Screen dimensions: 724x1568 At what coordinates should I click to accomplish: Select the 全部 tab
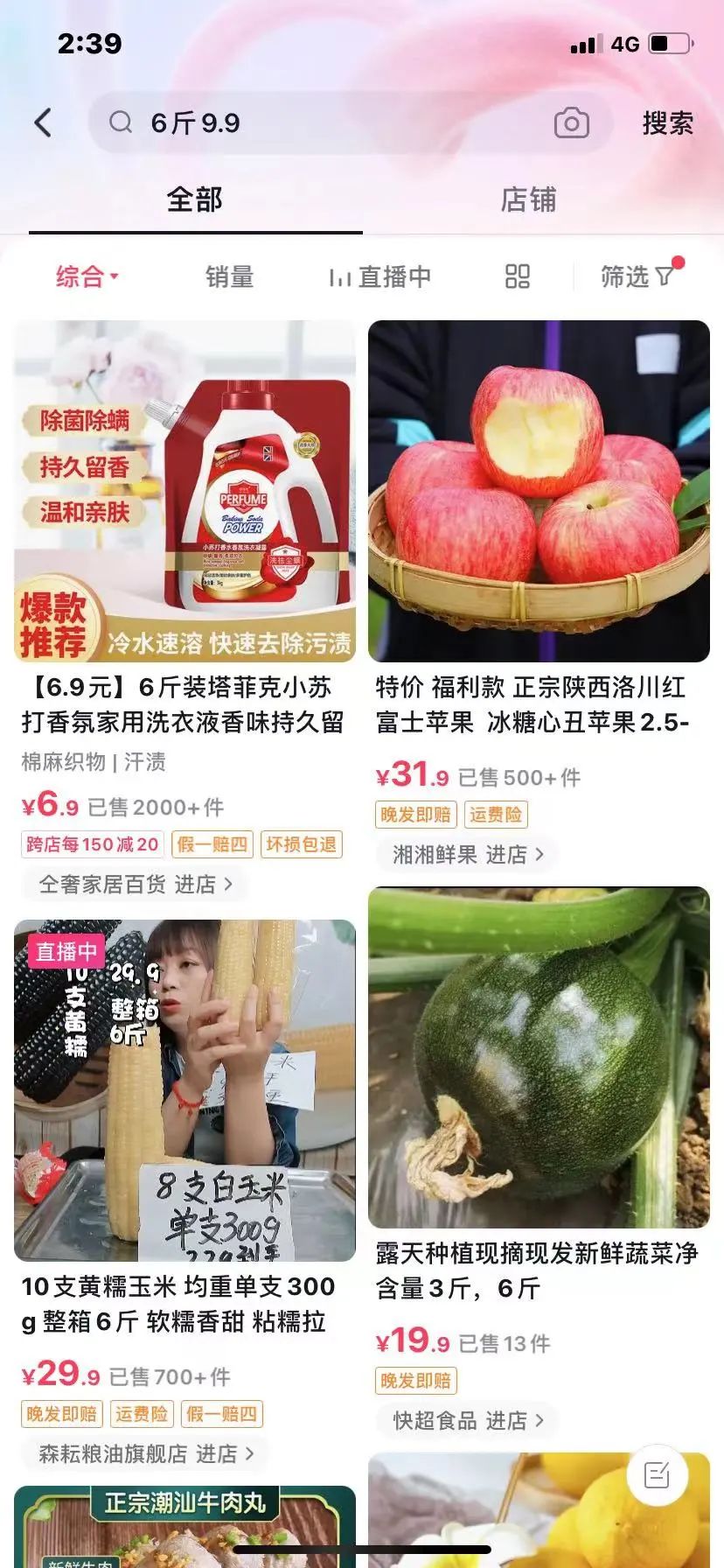coord(195,199)
